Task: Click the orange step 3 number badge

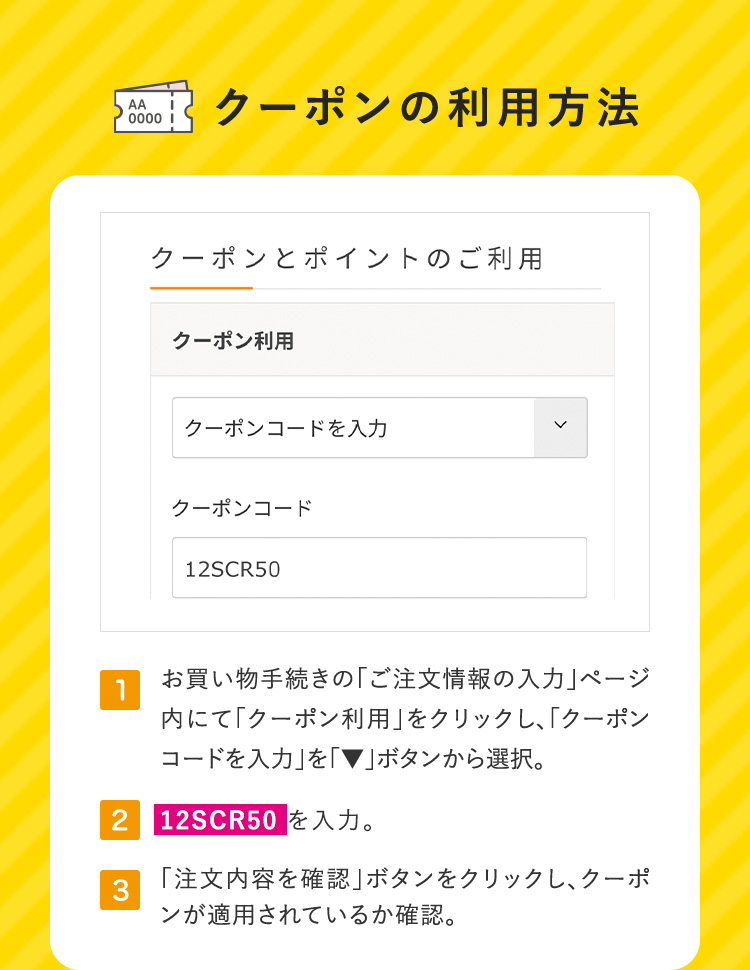Action: (120, 890)
